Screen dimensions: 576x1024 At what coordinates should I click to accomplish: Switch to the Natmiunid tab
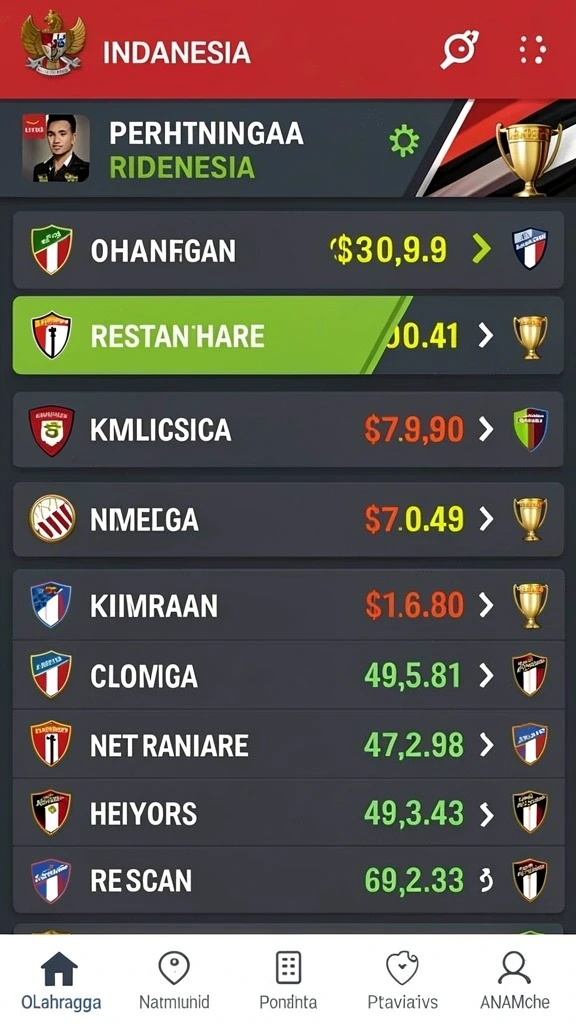click(x=174, y=980)
